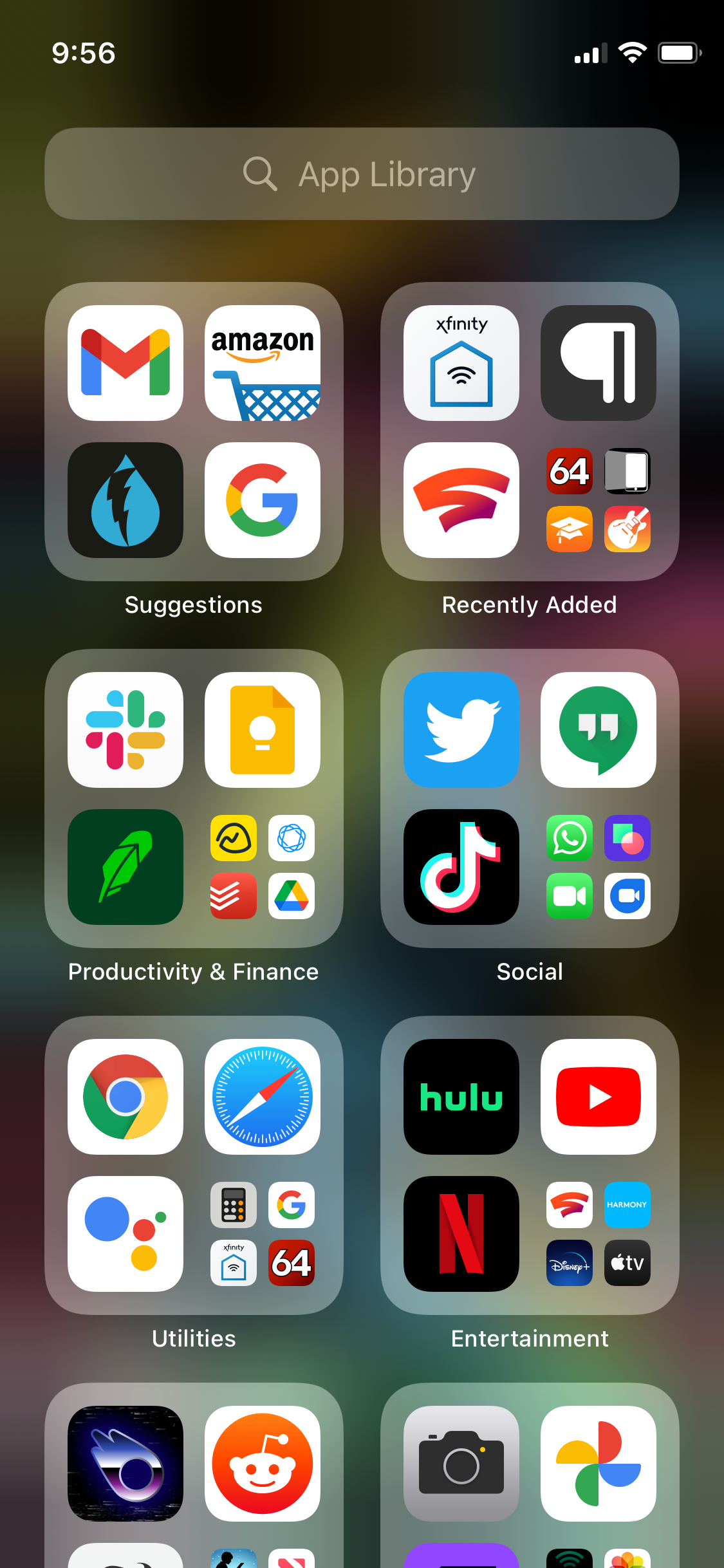Open Safari browser
This screenshot has height=1568, width=724.
tap(263, 1096)
